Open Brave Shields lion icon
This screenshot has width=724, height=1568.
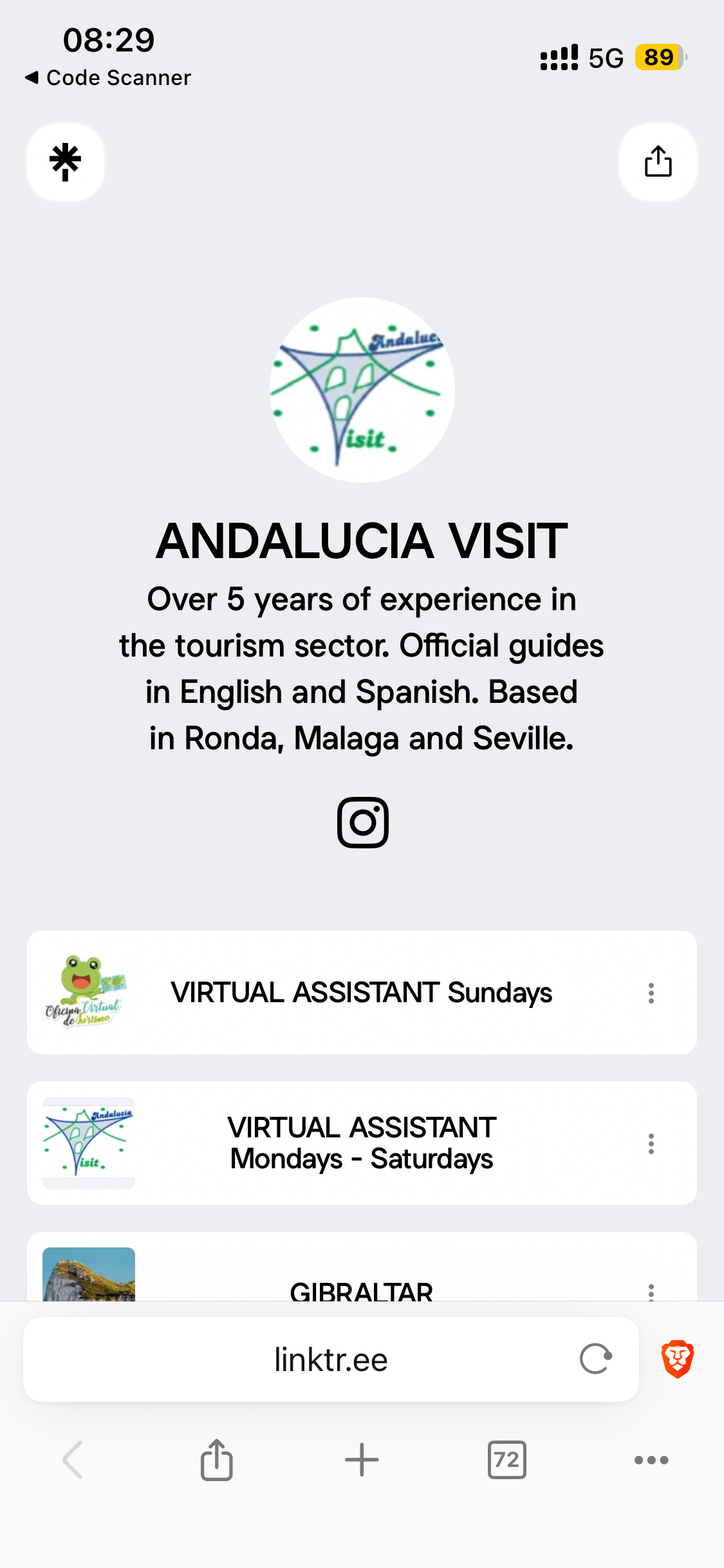click(678, 1359)
